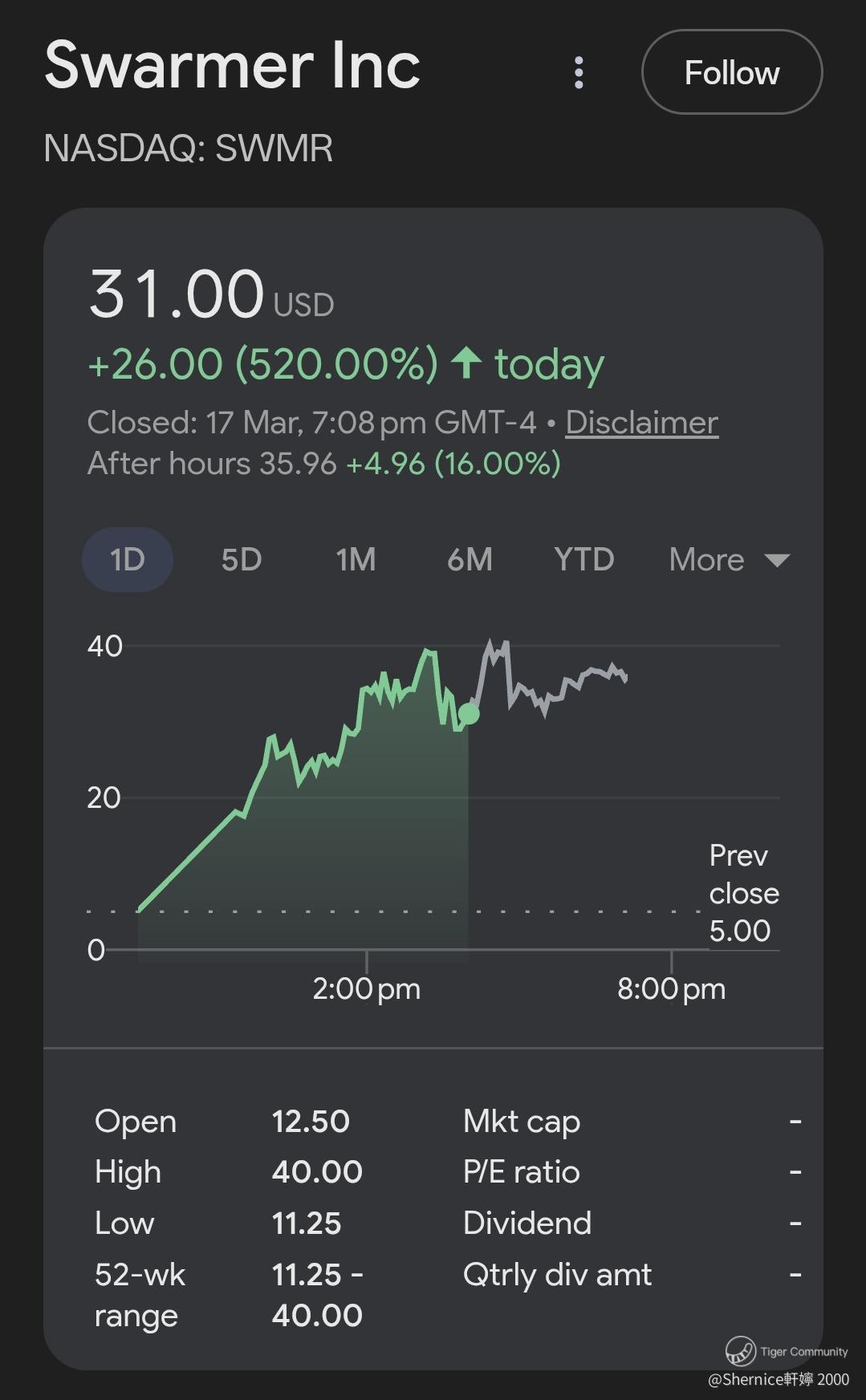Show the 6M chart range
The width and height of the screenshot is (866, 1400).
(x=470, y=560)
